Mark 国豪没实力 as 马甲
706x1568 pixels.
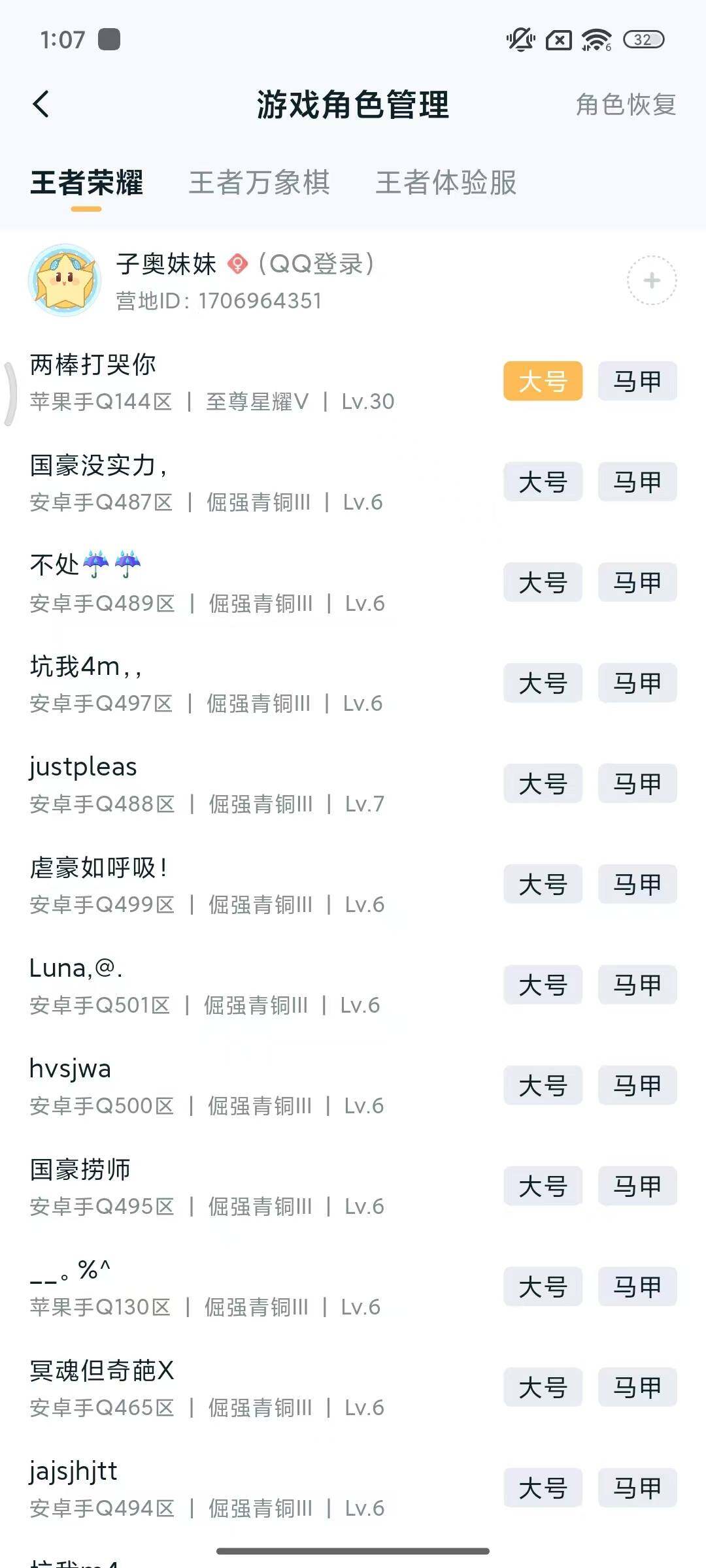point(637,482)
